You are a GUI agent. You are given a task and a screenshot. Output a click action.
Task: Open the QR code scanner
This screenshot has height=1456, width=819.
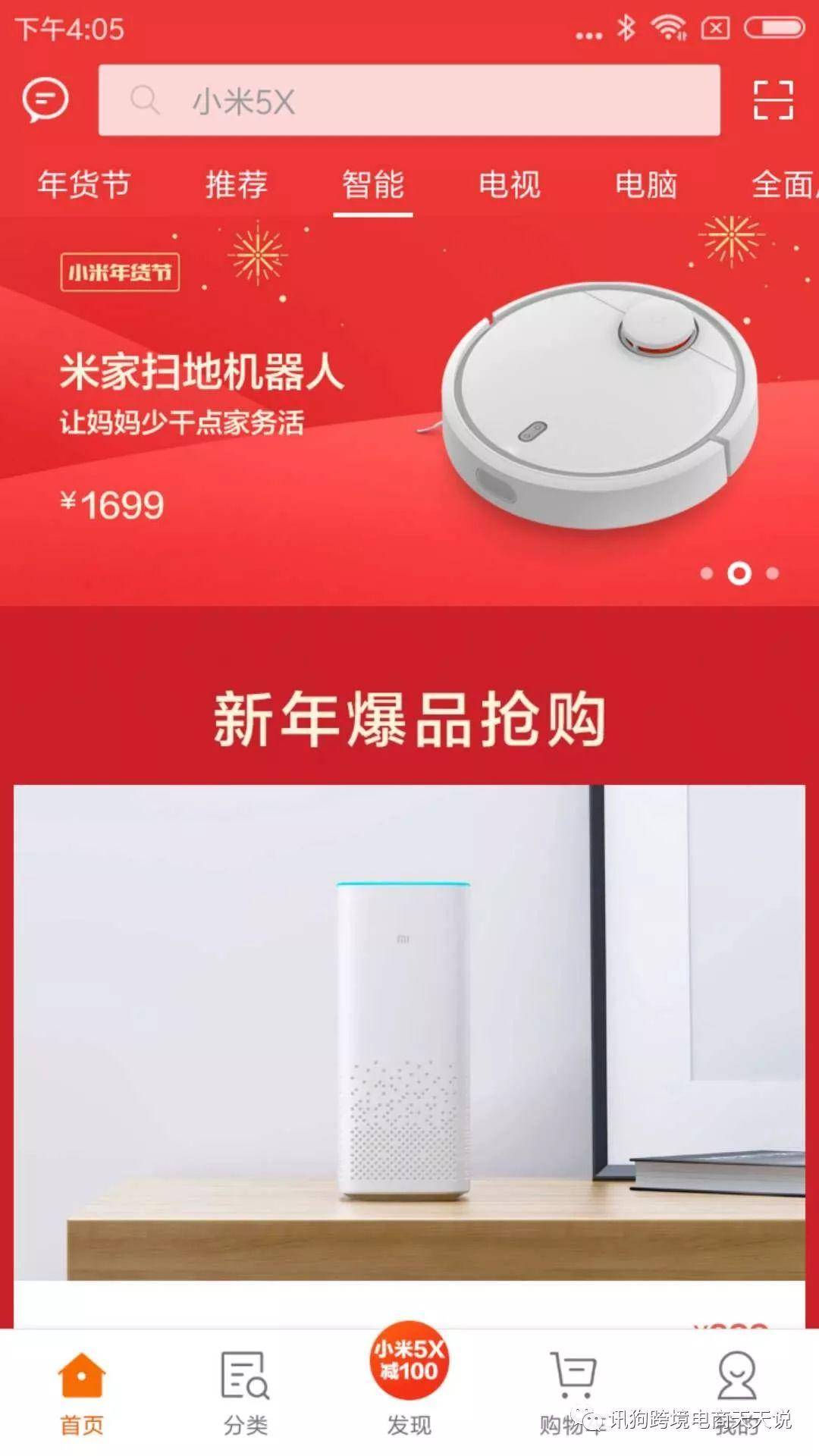point(773,100)
